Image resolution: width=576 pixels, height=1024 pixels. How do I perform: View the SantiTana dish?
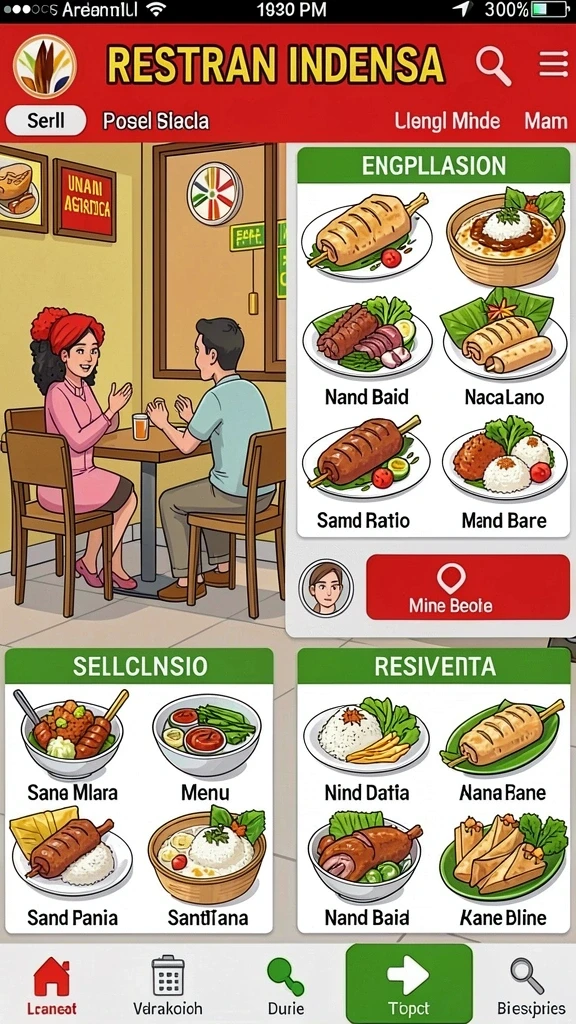[x=208, y=869]
